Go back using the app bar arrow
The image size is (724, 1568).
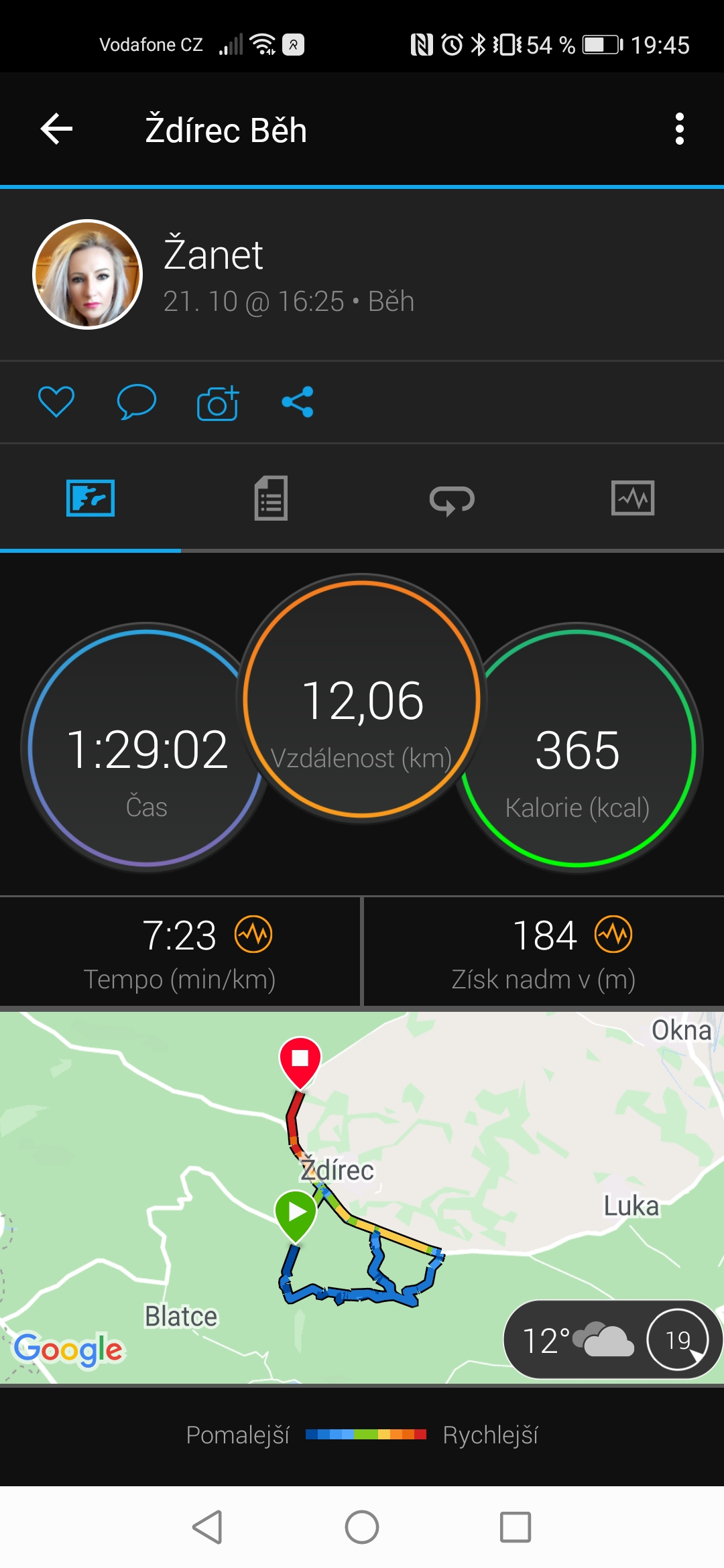point(56,129)
